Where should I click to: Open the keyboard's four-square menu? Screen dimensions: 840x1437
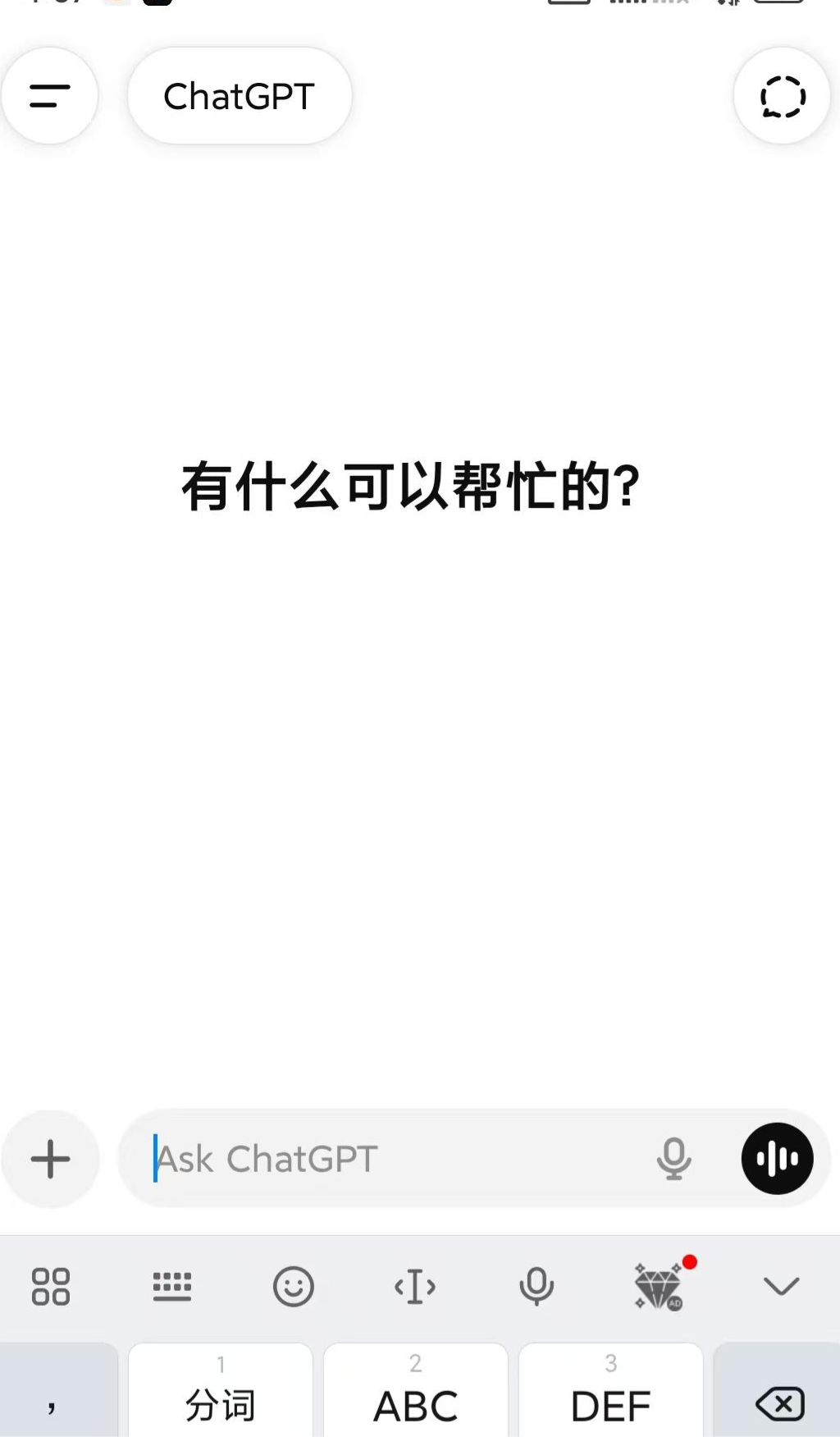tap(51, 1286)
